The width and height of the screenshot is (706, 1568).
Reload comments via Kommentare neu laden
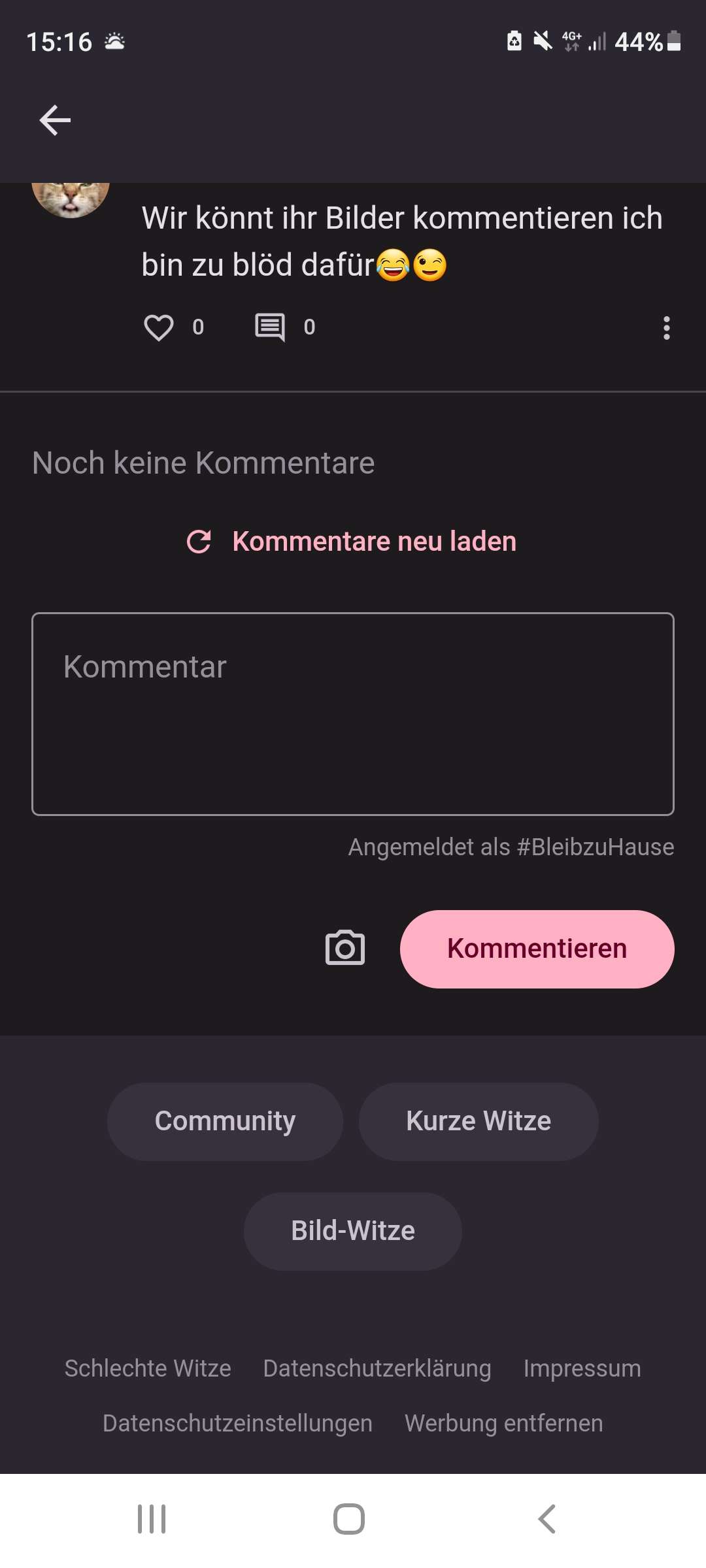click(353, 542)
